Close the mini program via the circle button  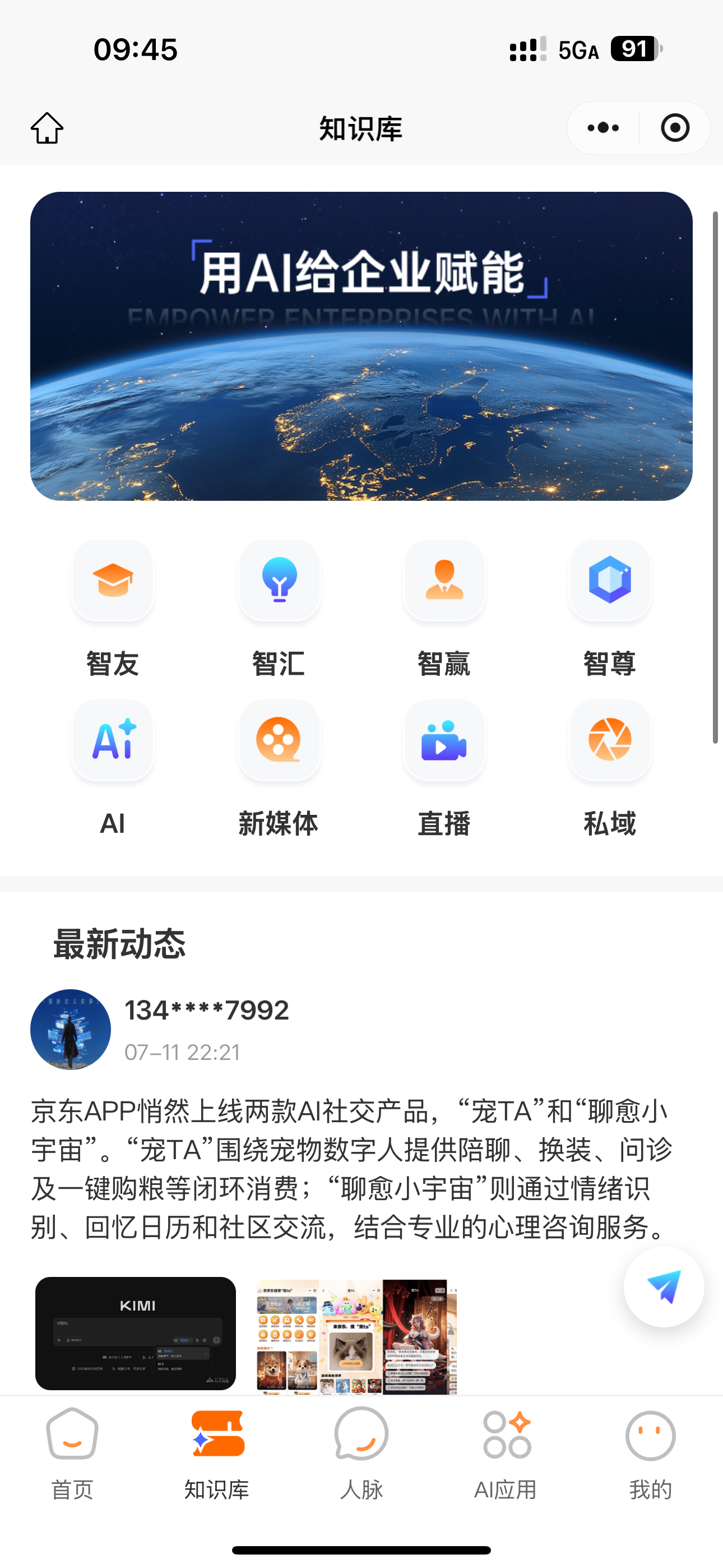click(675, 128)
